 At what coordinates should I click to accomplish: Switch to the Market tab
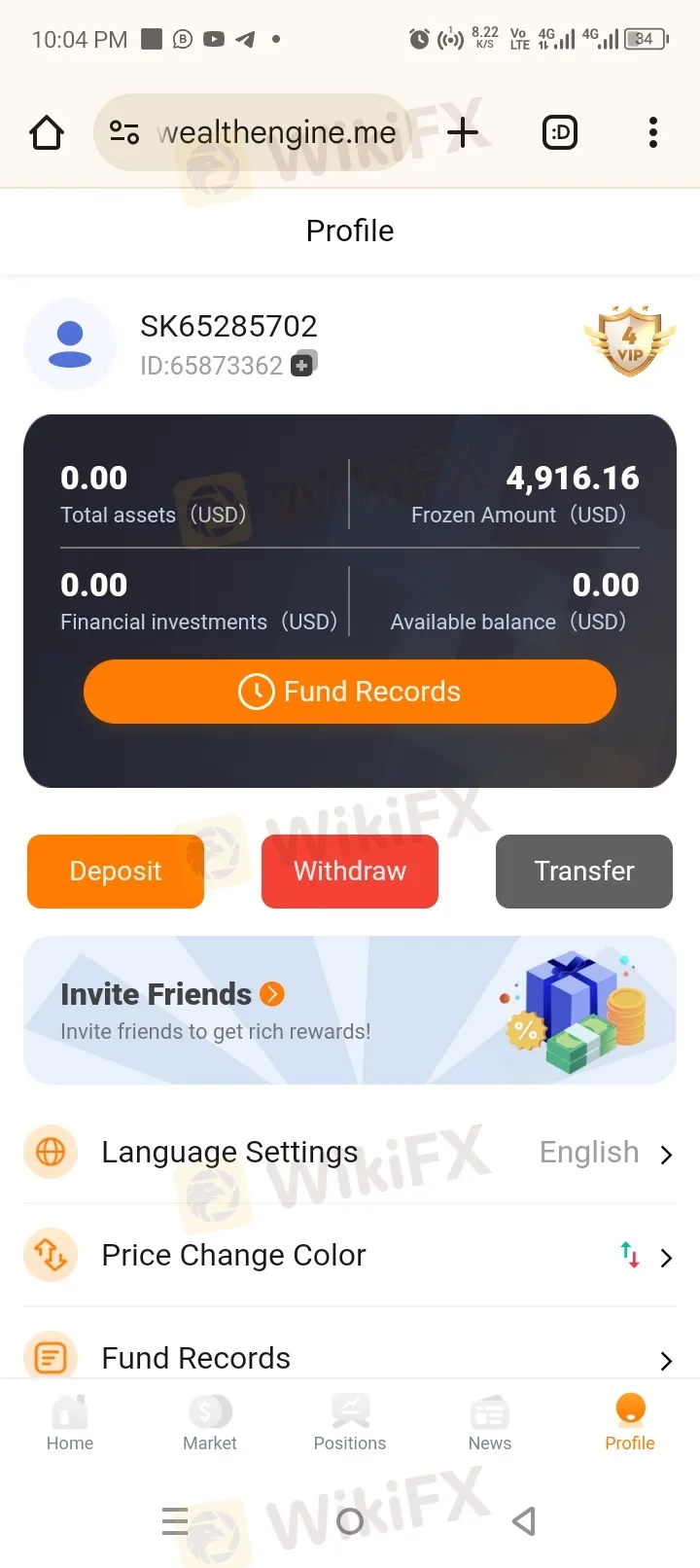click(x=210, y=1423)
